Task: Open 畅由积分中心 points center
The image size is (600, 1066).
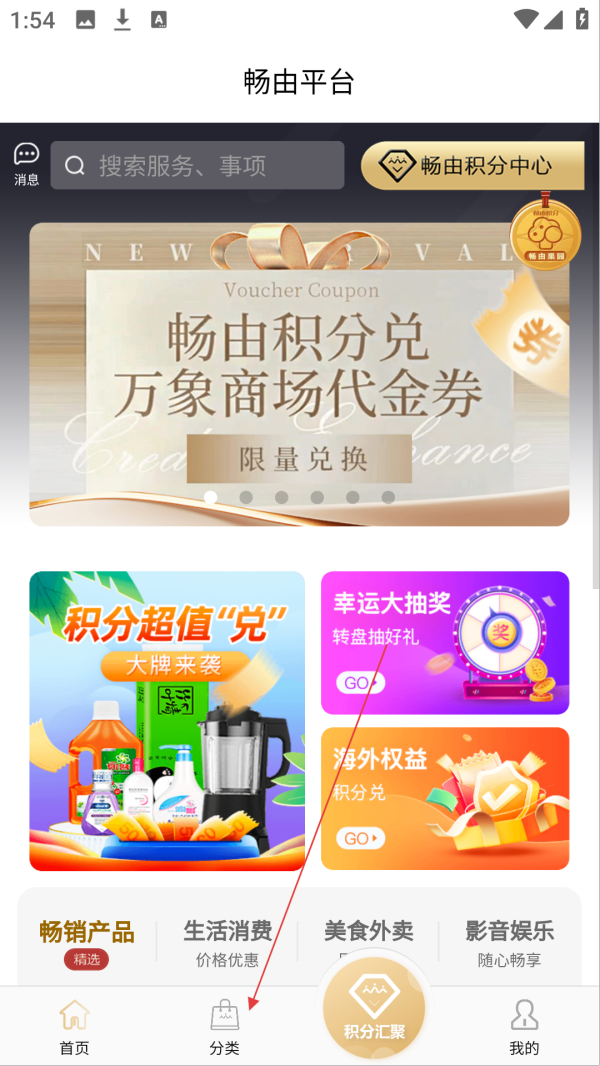Action: click(x=472, y=165)
